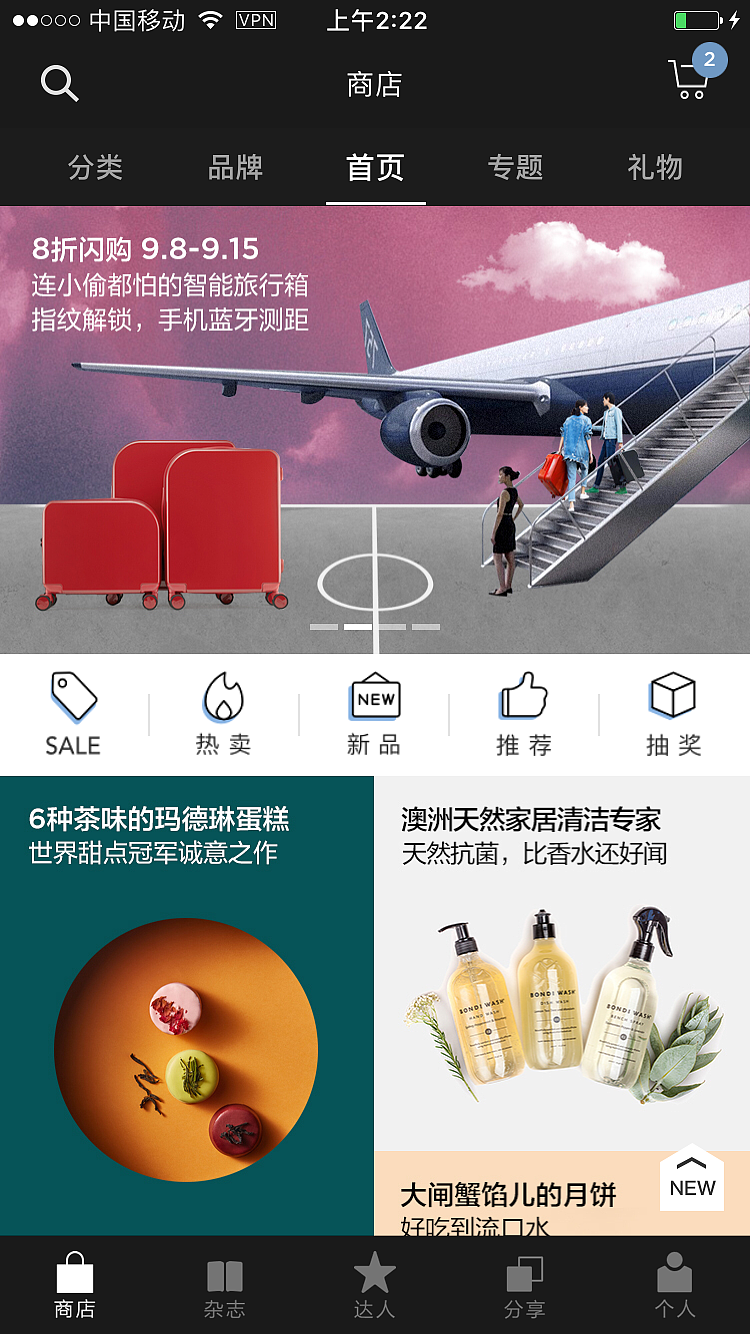The image size is (750, 1334).
Task: Tap the second carousel indicator dot
Action: (x=359, y=627)
